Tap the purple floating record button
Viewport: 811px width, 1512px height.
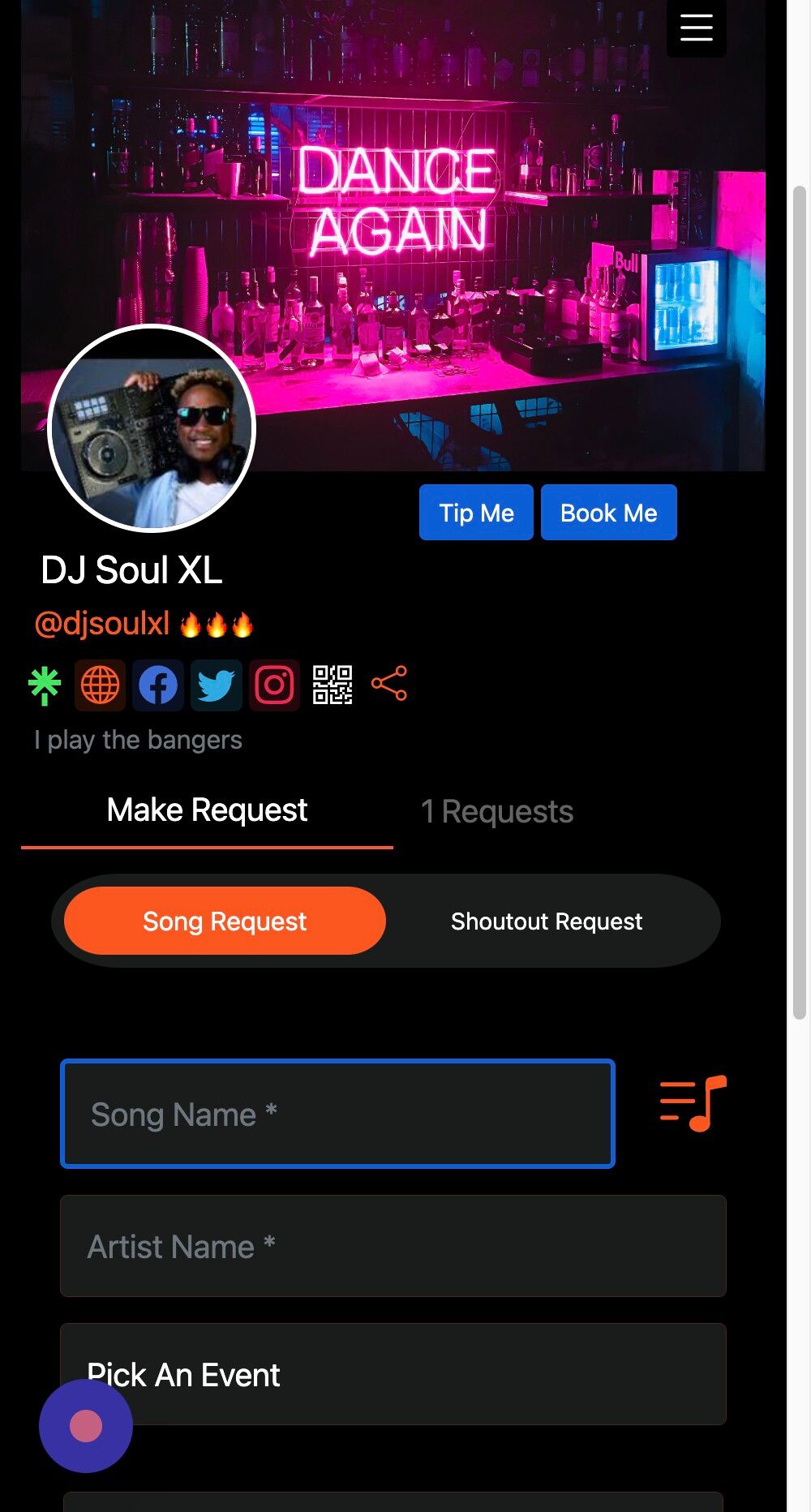coord(86,1426)
